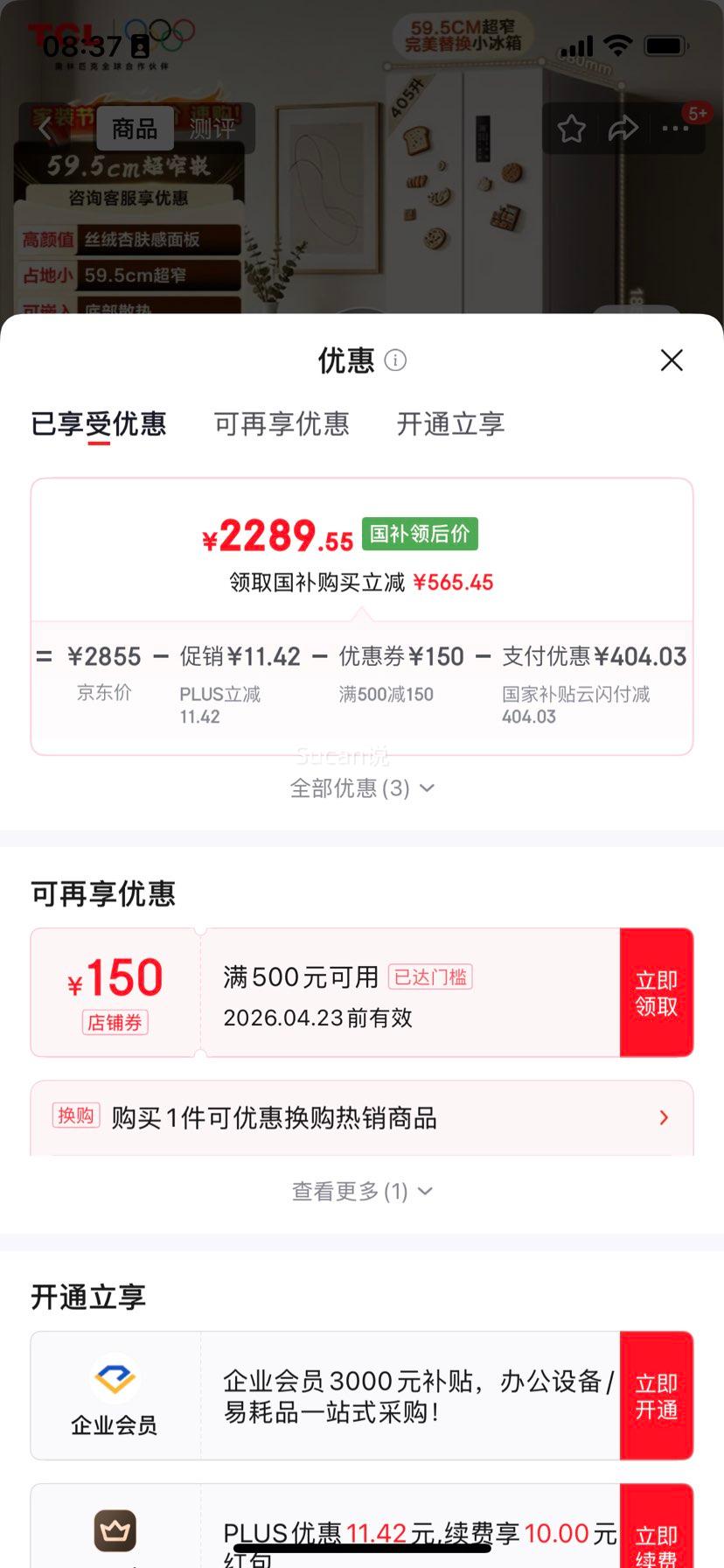Tap the info icon next to 优惠 title
Screen dimensions: 724x1568
point(394,360)
